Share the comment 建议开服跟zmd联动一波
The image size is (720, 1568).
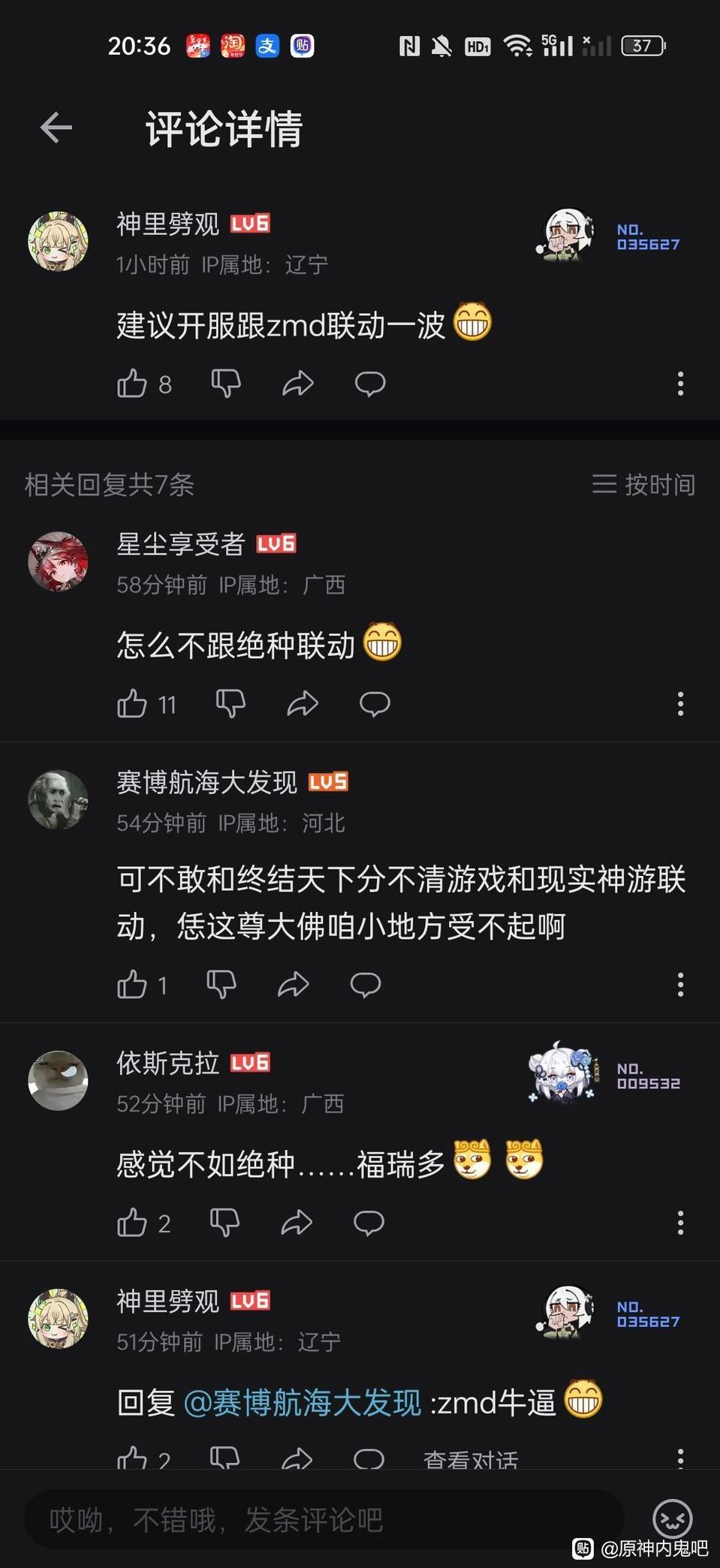[297, 384]
